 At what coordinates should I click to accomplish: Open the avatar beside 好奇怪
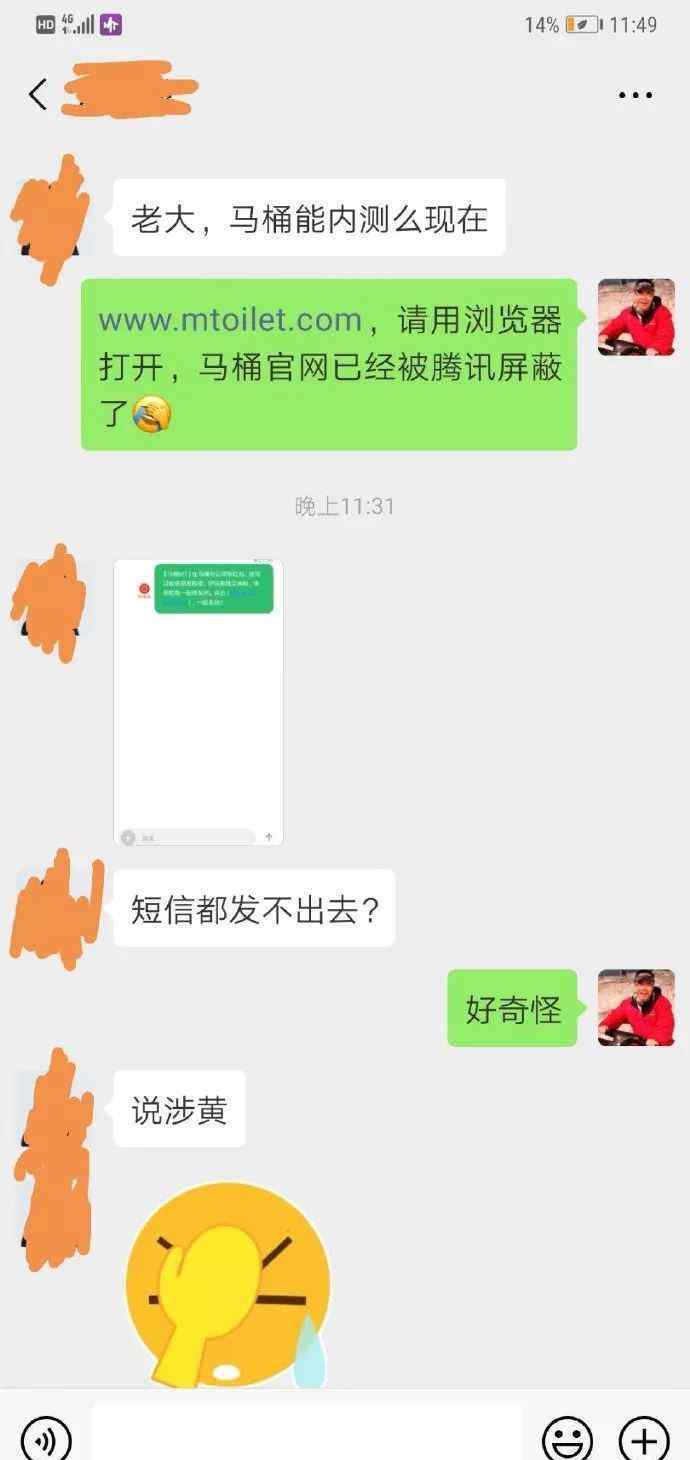click(636, 1008)
